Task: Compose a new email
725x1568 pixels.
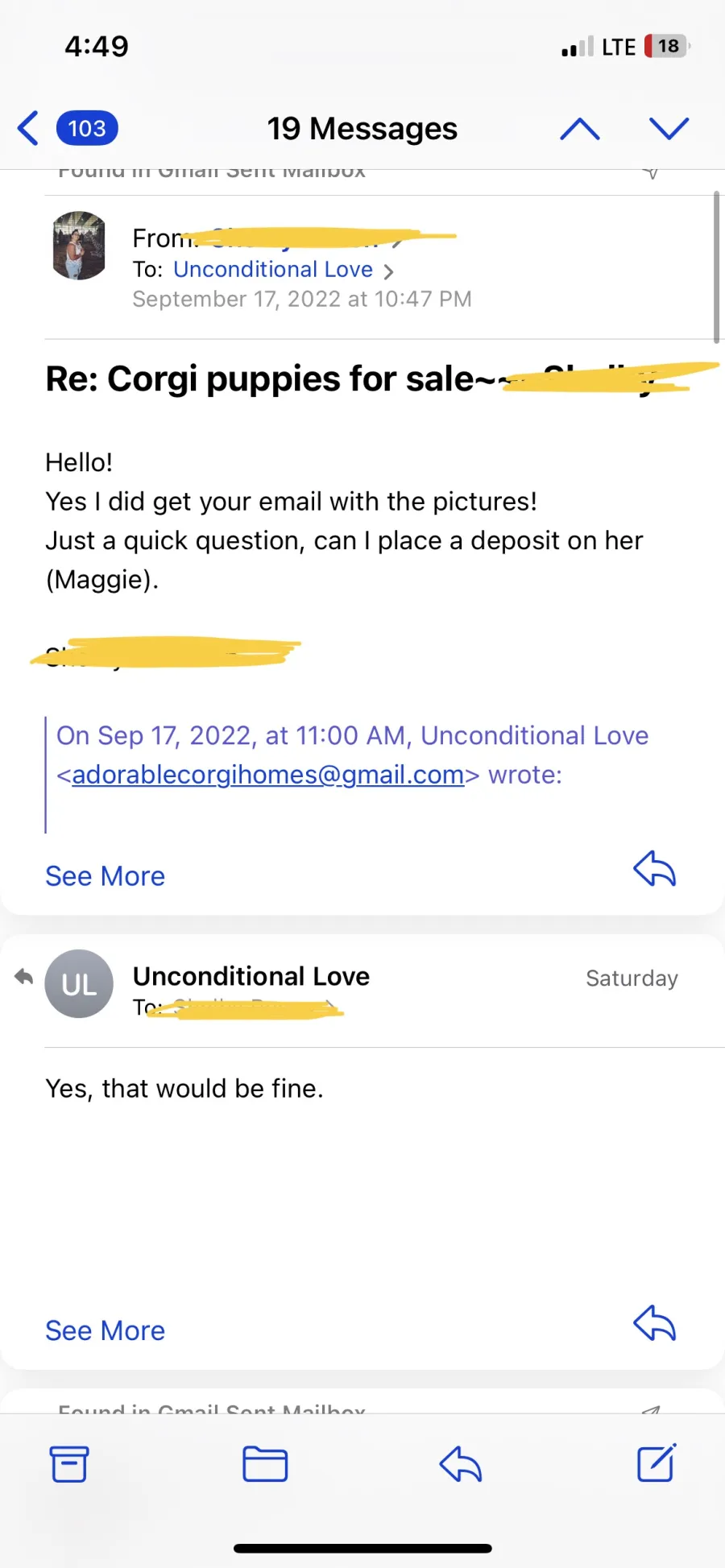Action: pyautogui.click(x=657, y=1463)
